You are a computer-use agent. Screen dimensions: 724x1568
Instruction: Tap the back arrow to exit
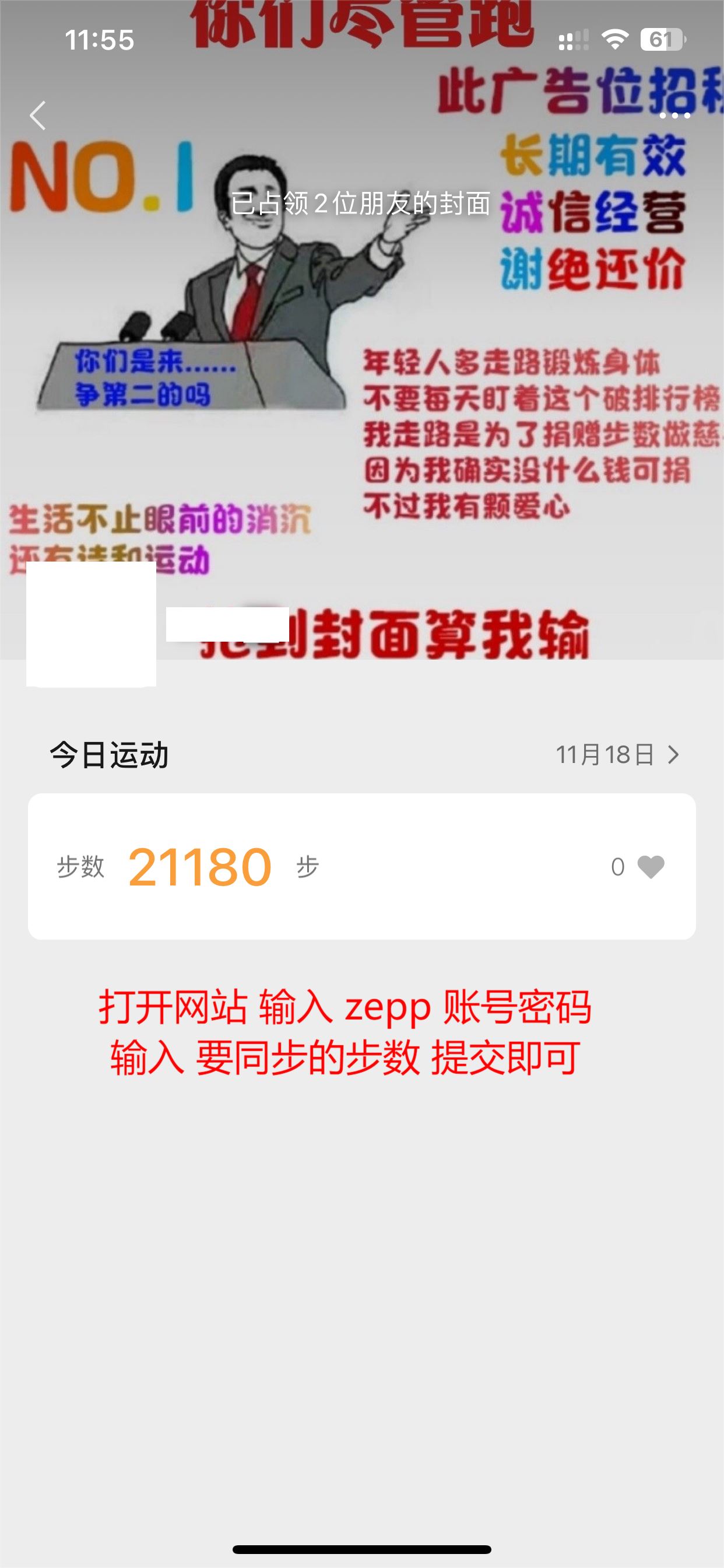[x=38, y=116]
